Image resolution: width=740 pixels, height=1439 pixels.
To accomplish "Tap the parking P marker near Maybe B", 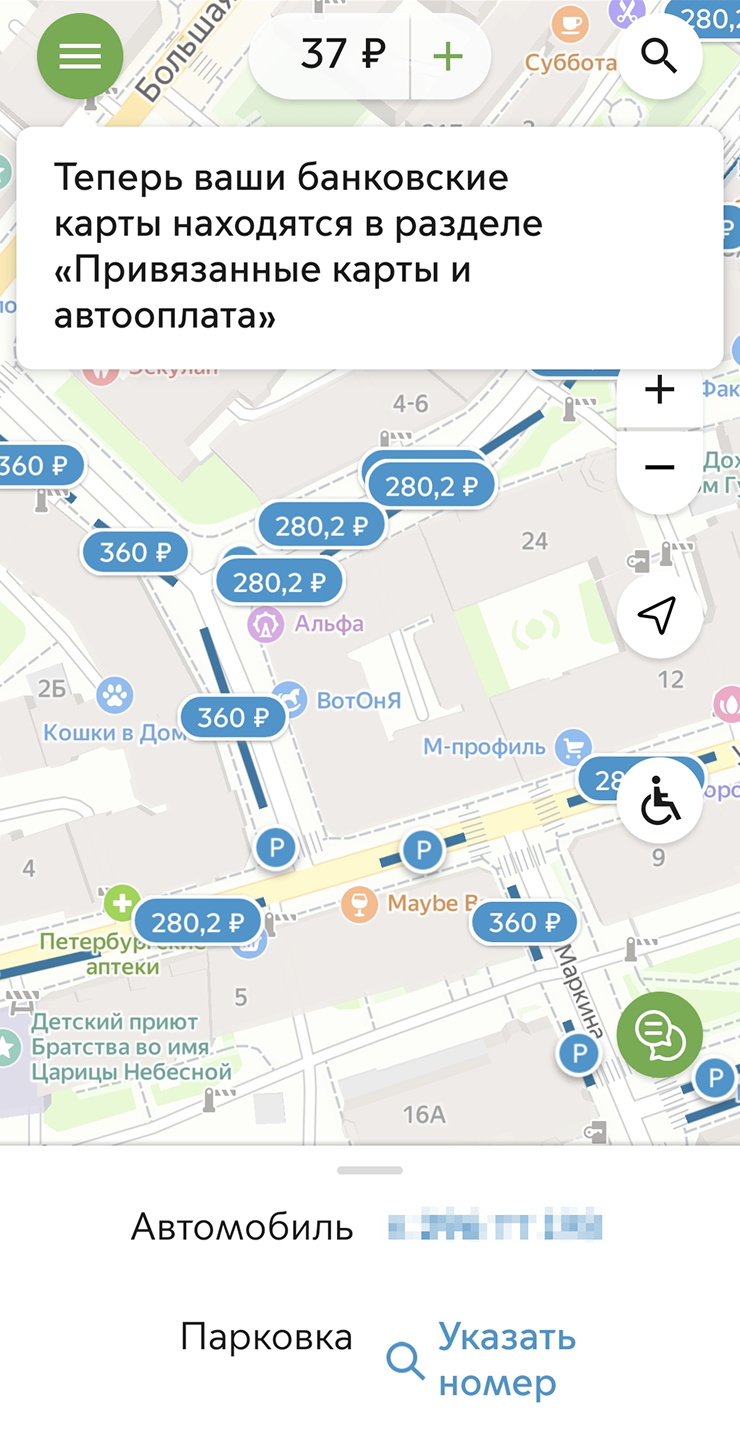I will [422, 851].
